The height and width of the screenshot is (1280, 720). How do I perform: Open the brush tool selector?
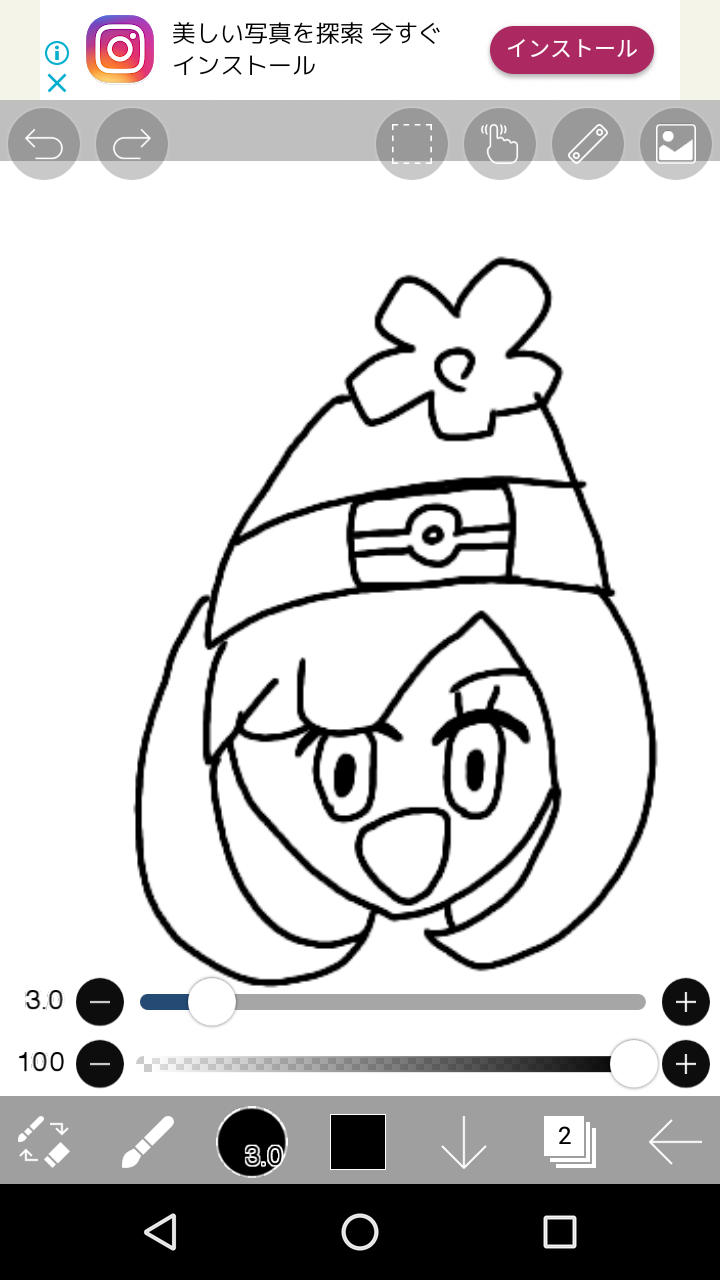click(x=148, y=1142)
